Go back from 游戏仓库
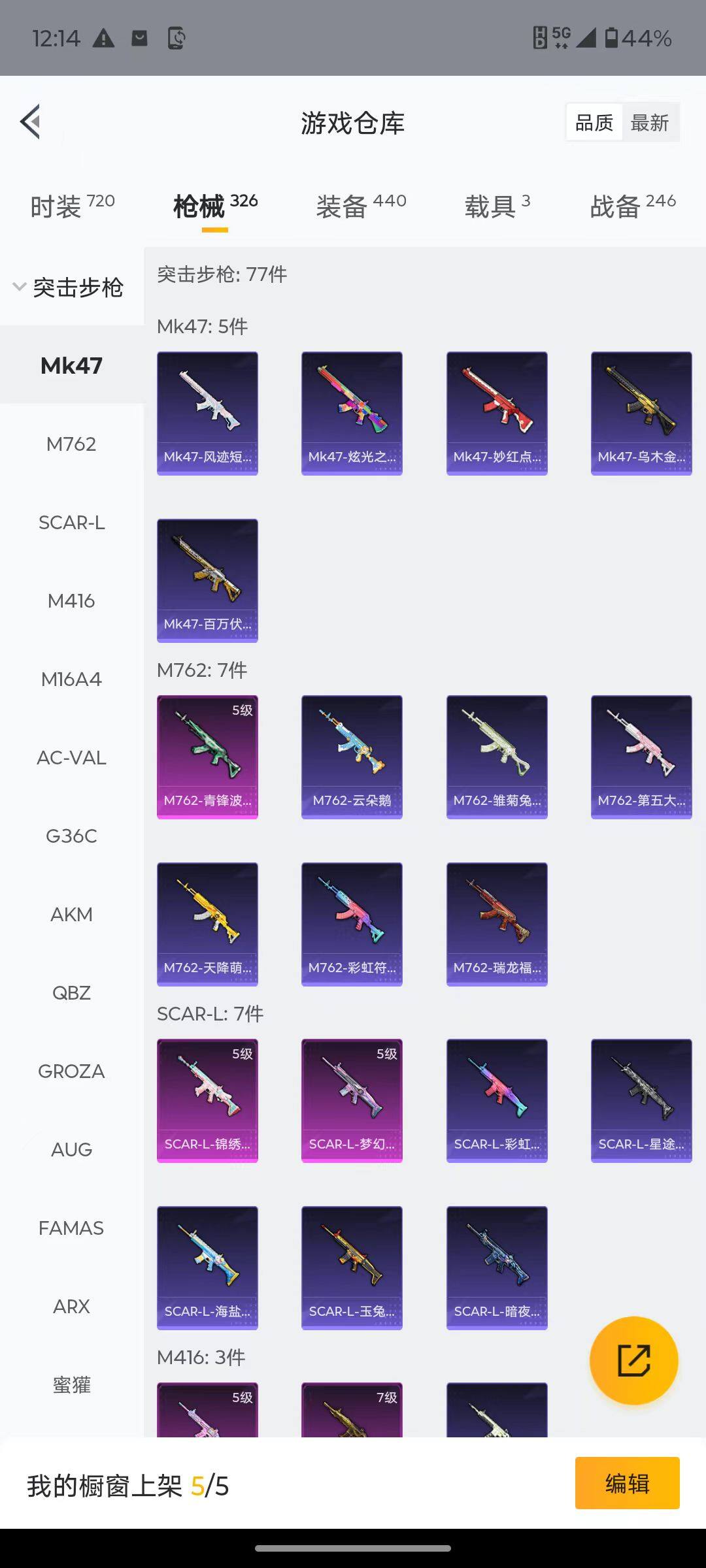Screen dimensions: 706x1568 [x=31, y=122]
